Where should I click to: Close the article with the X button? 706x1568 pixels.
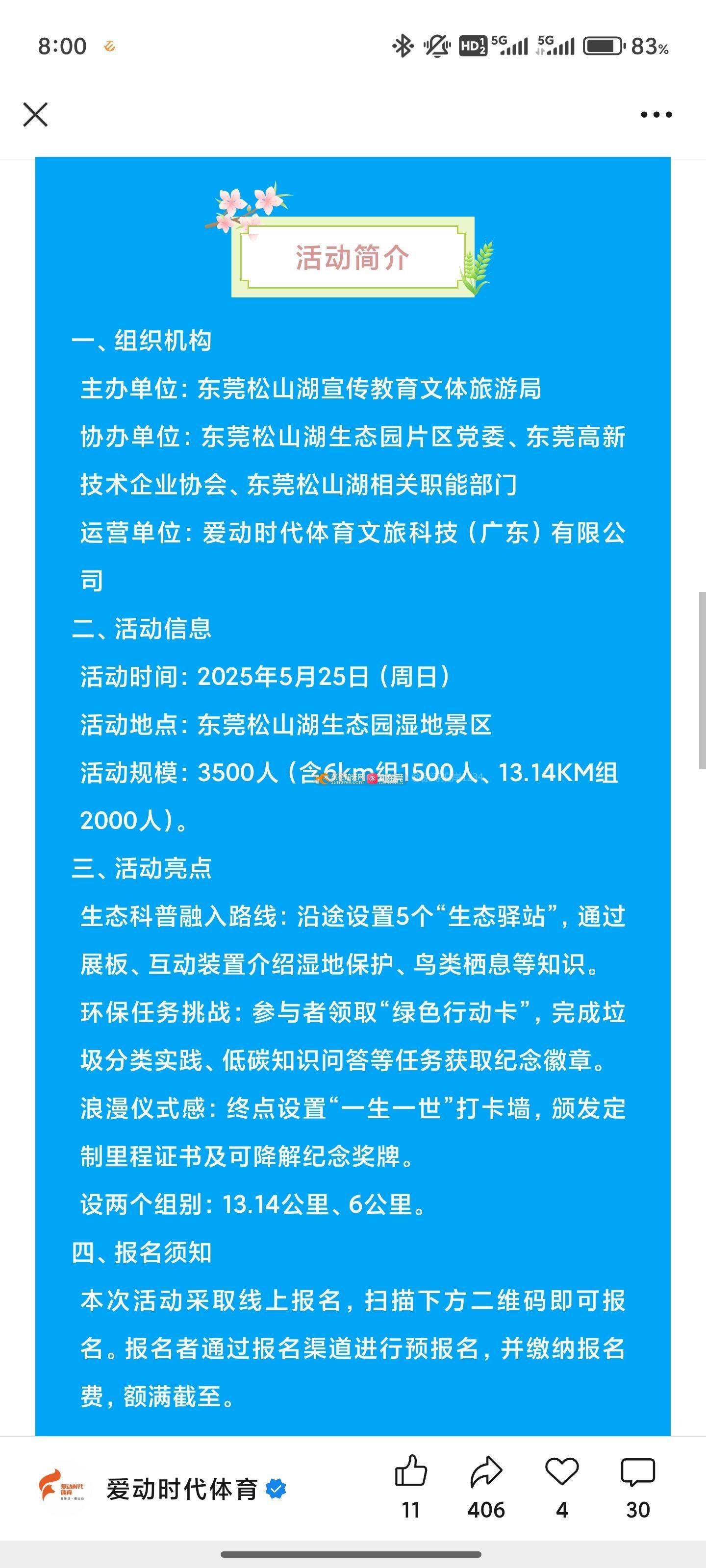(35, 115)
